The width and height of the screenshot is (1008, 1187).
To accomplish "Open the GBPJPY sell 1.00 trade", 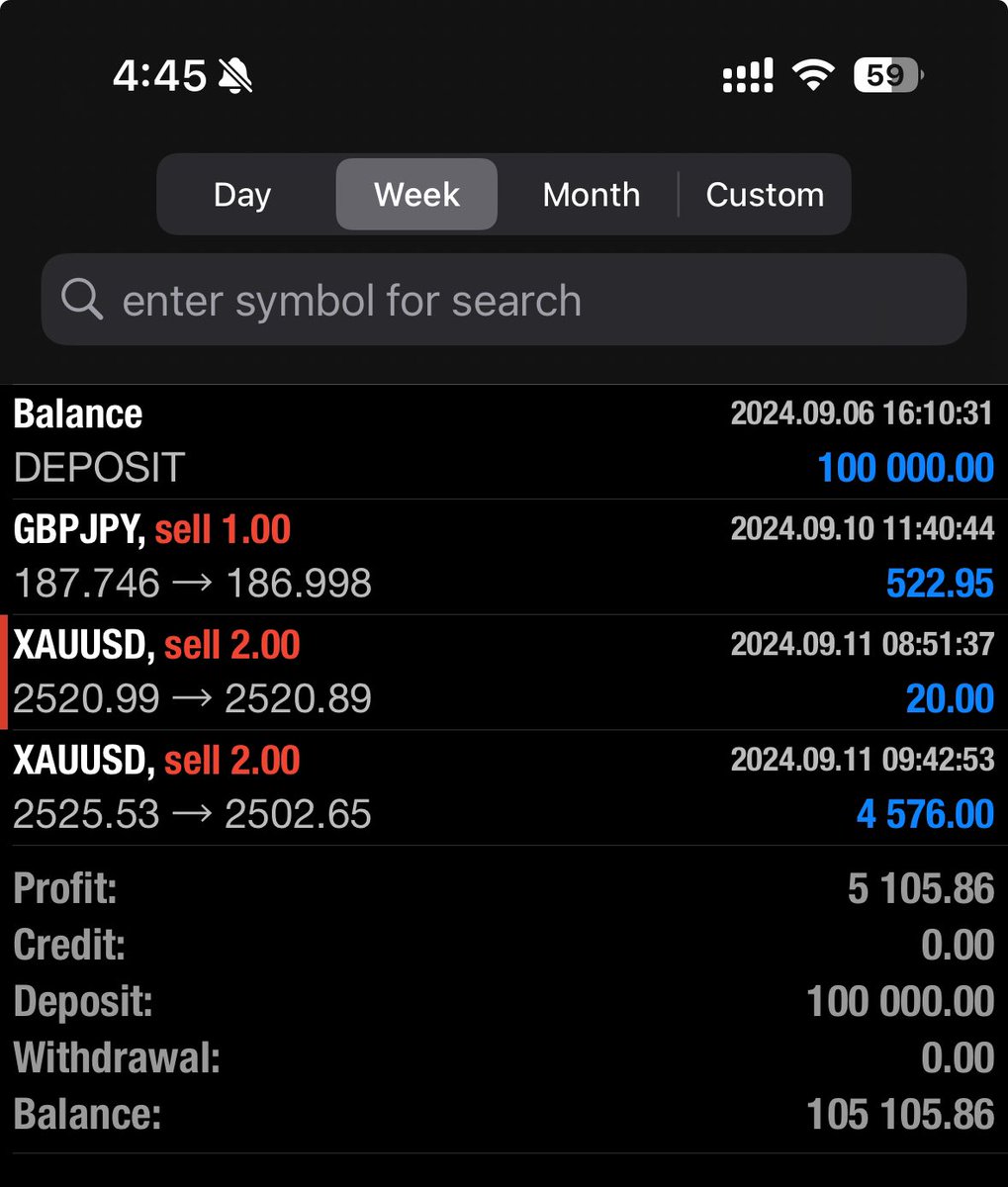I will coord(504,557).
